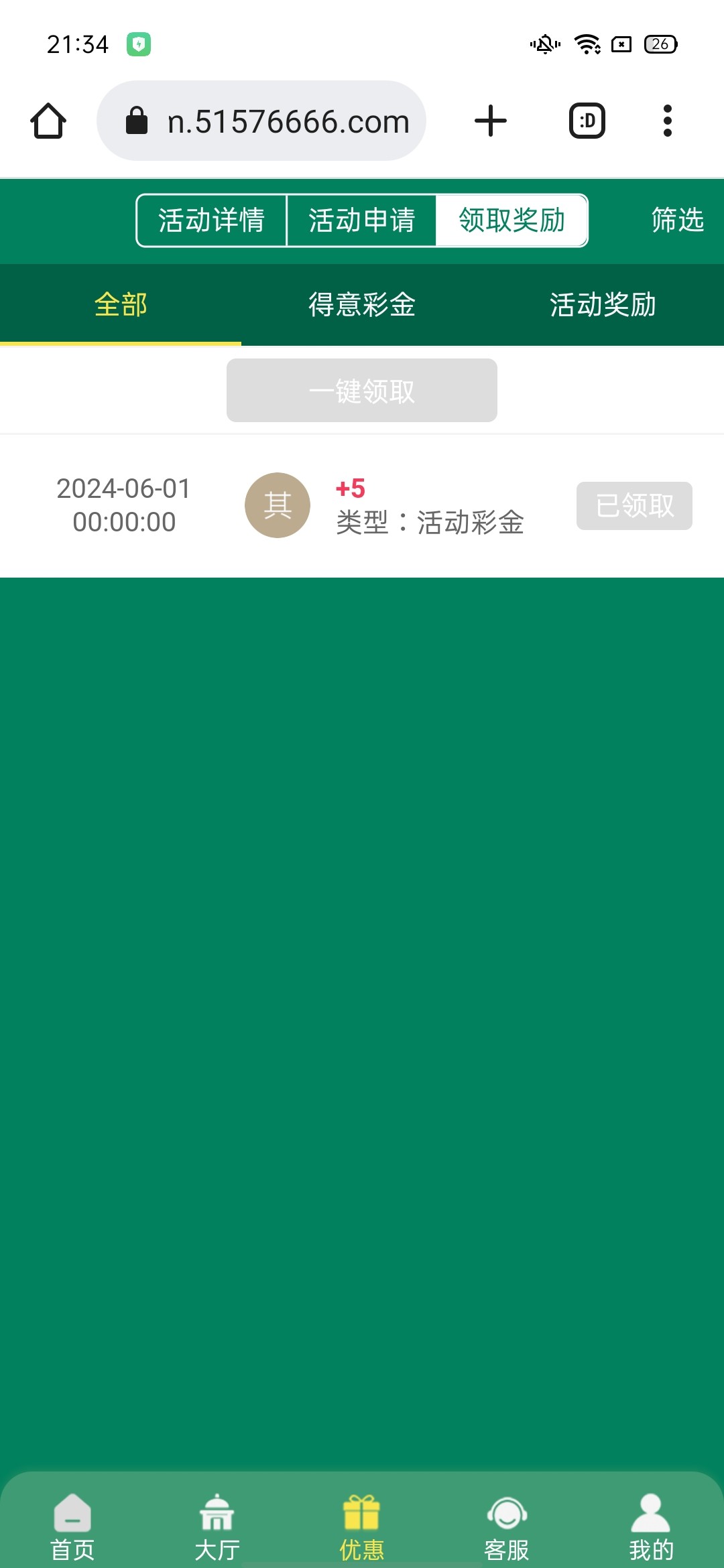Select the 领取奖励 segment
Image resolution: width=724 pixels, height=1568 pixels.
511,220
